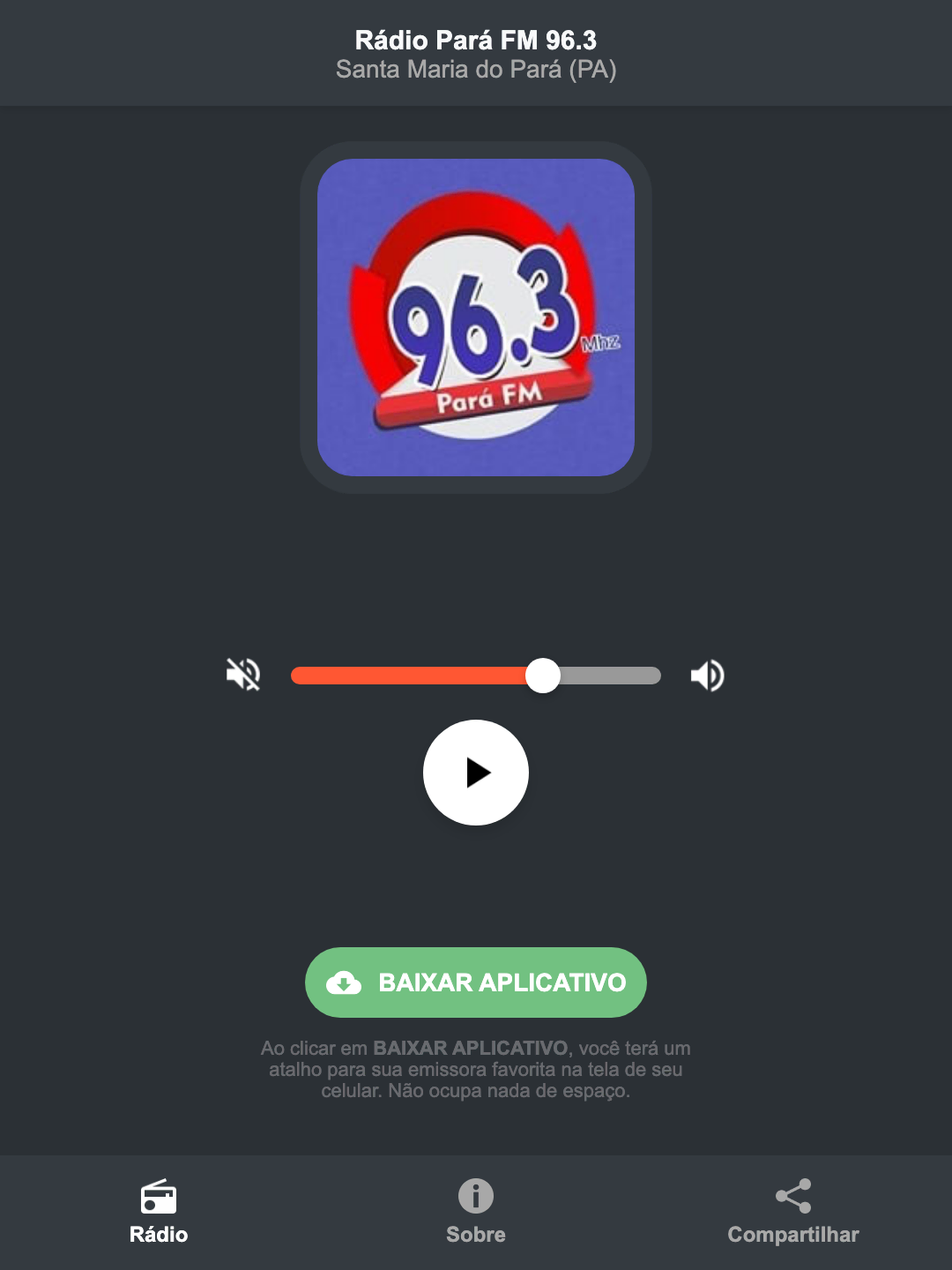Image resolution: width=952 pixels, height=1270 pixels.
Task: Select the Rádio tab at bottom
Action: coord(159,1213)
